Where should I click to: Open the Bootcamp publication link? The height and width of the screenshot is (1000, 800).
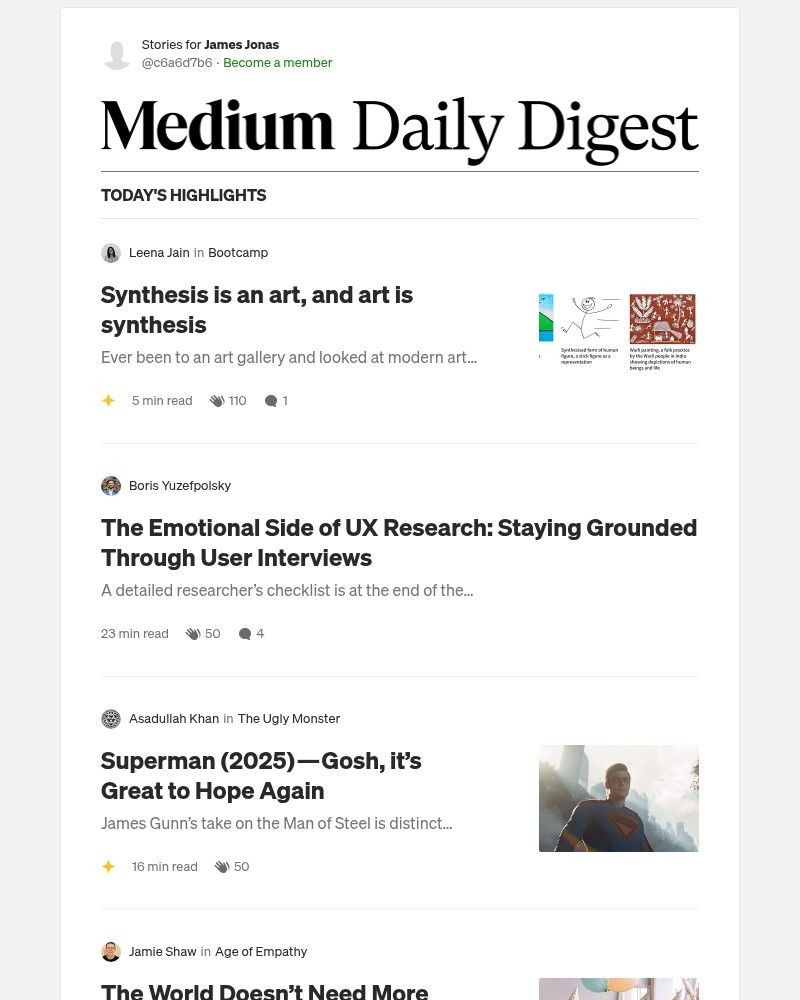[238, 252]
